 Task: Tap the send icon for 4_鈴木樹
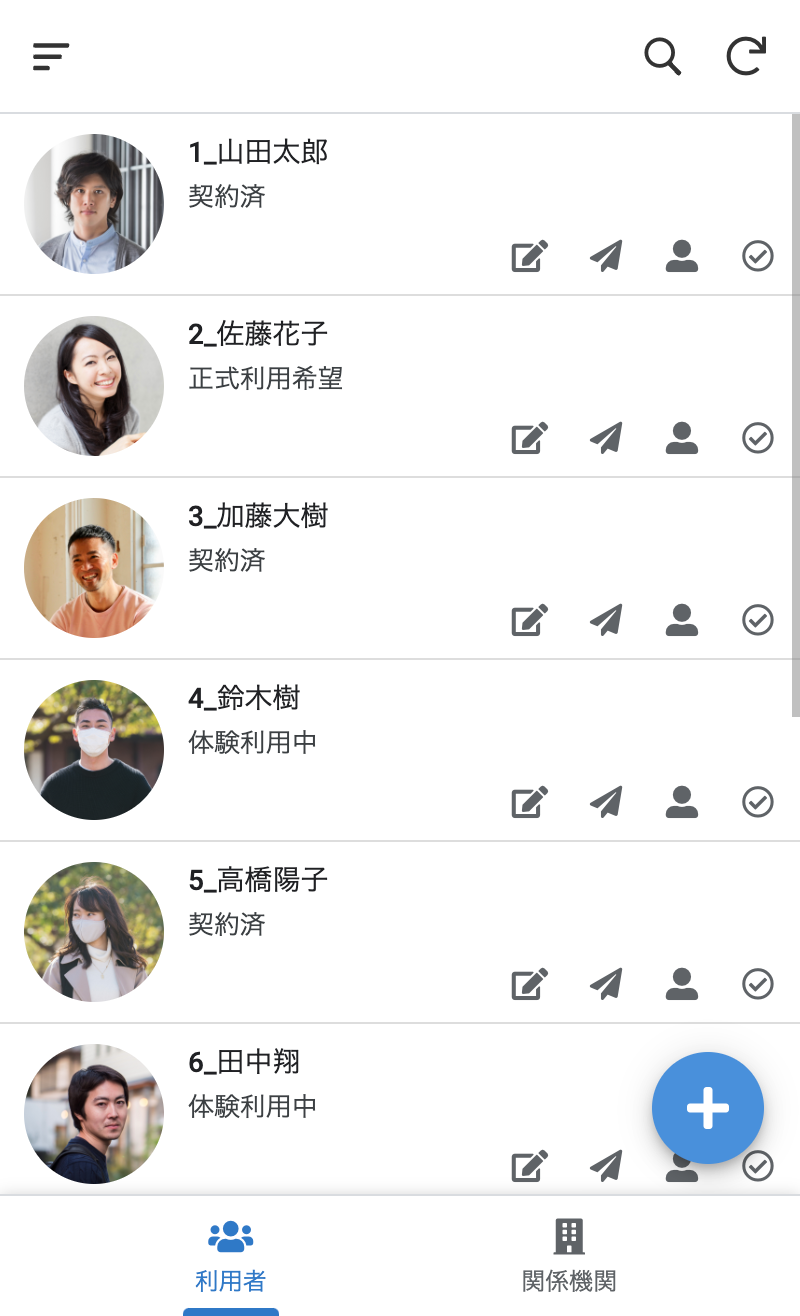pyautogui.click(x=606, y=803)
